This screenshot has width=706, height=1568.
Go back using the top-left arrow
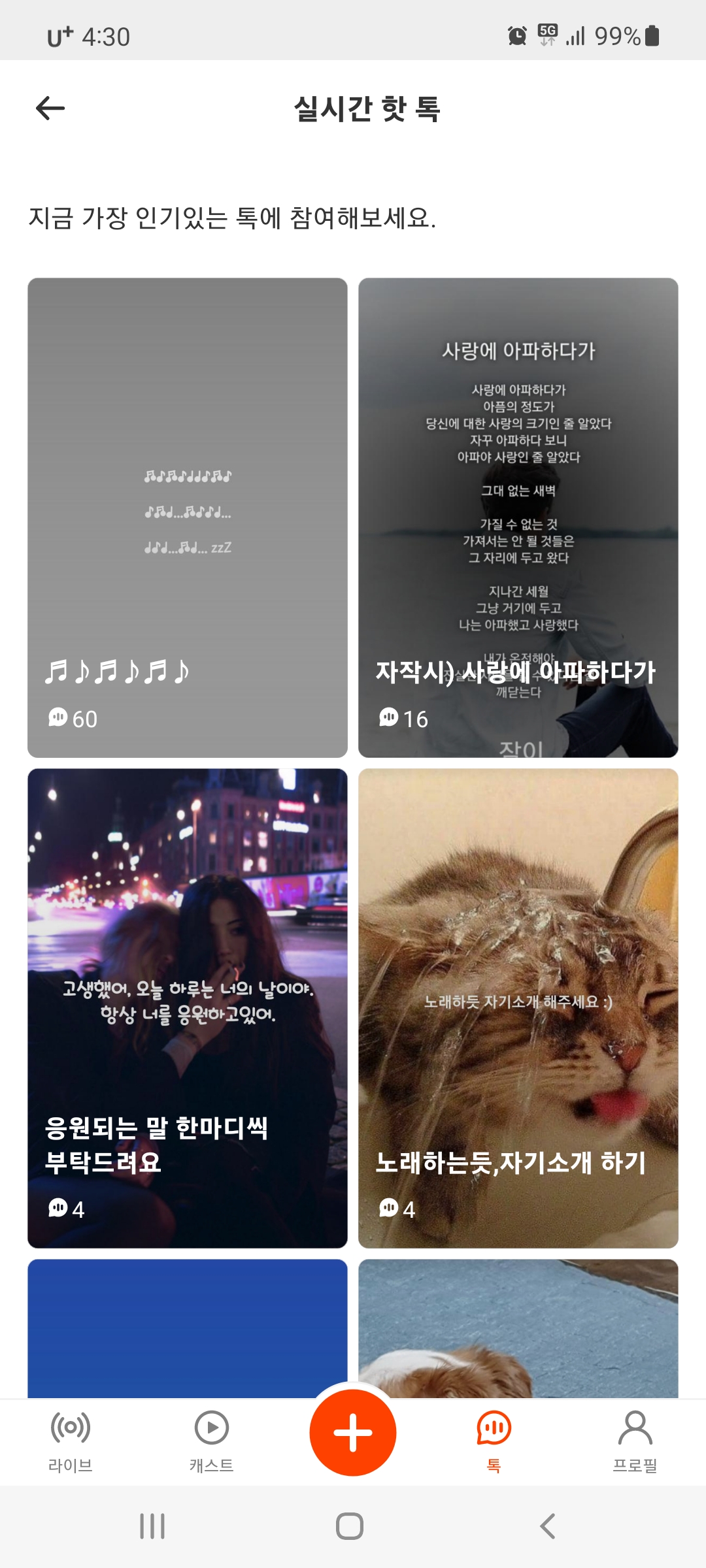50,108
